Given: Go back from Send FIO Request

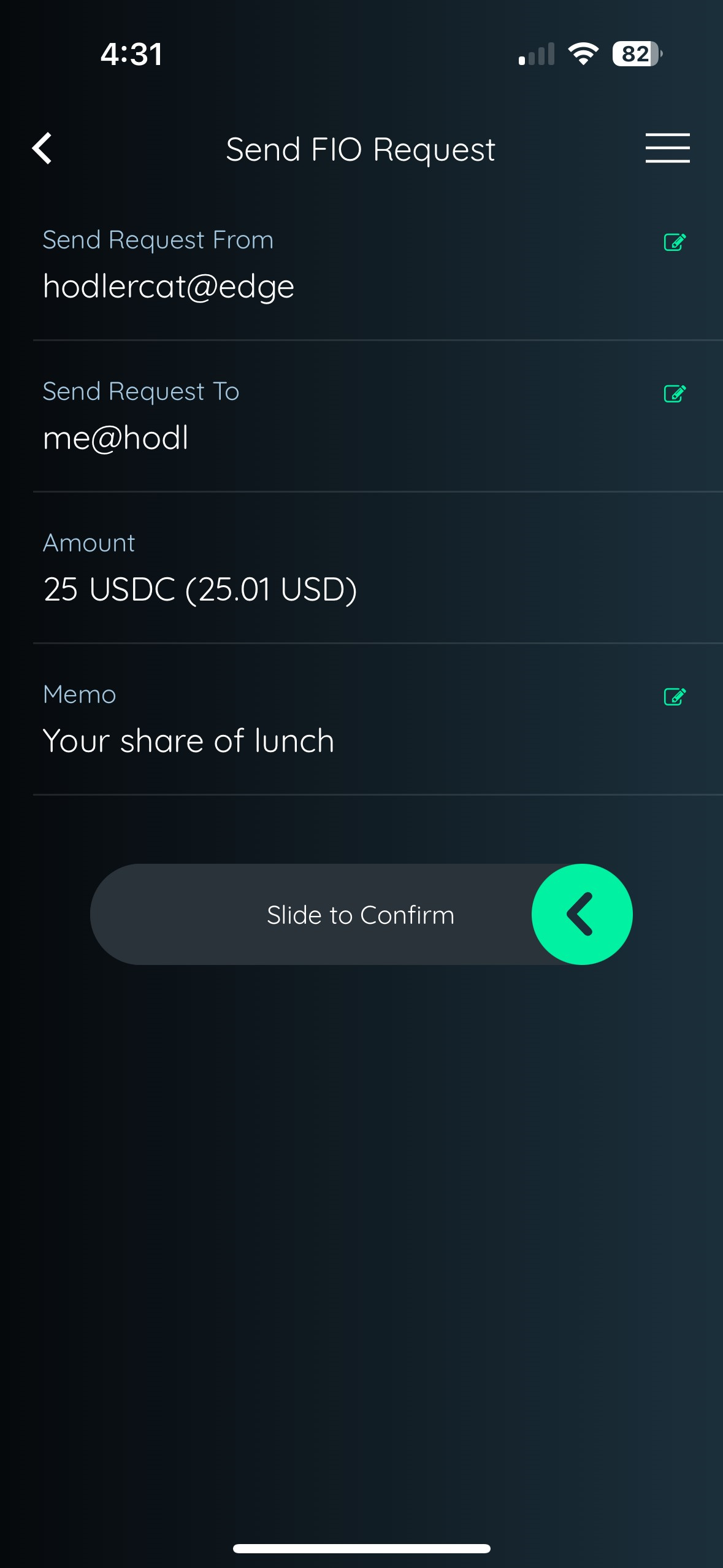Looking at the screenshot, I should (42, 148).
